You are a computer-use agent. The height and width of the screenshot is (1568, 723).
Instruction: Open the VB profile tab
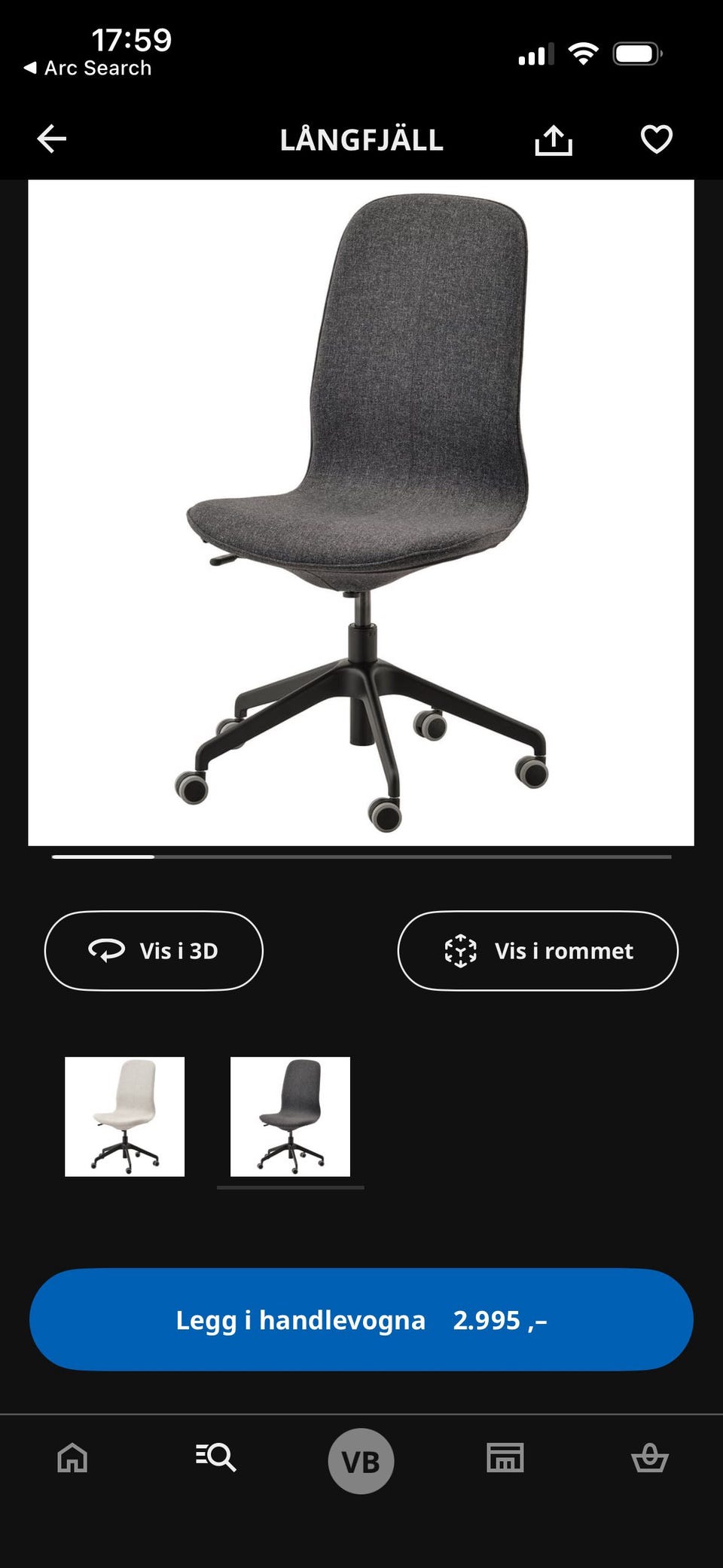pyautogui.click(x=361, y=1461)
